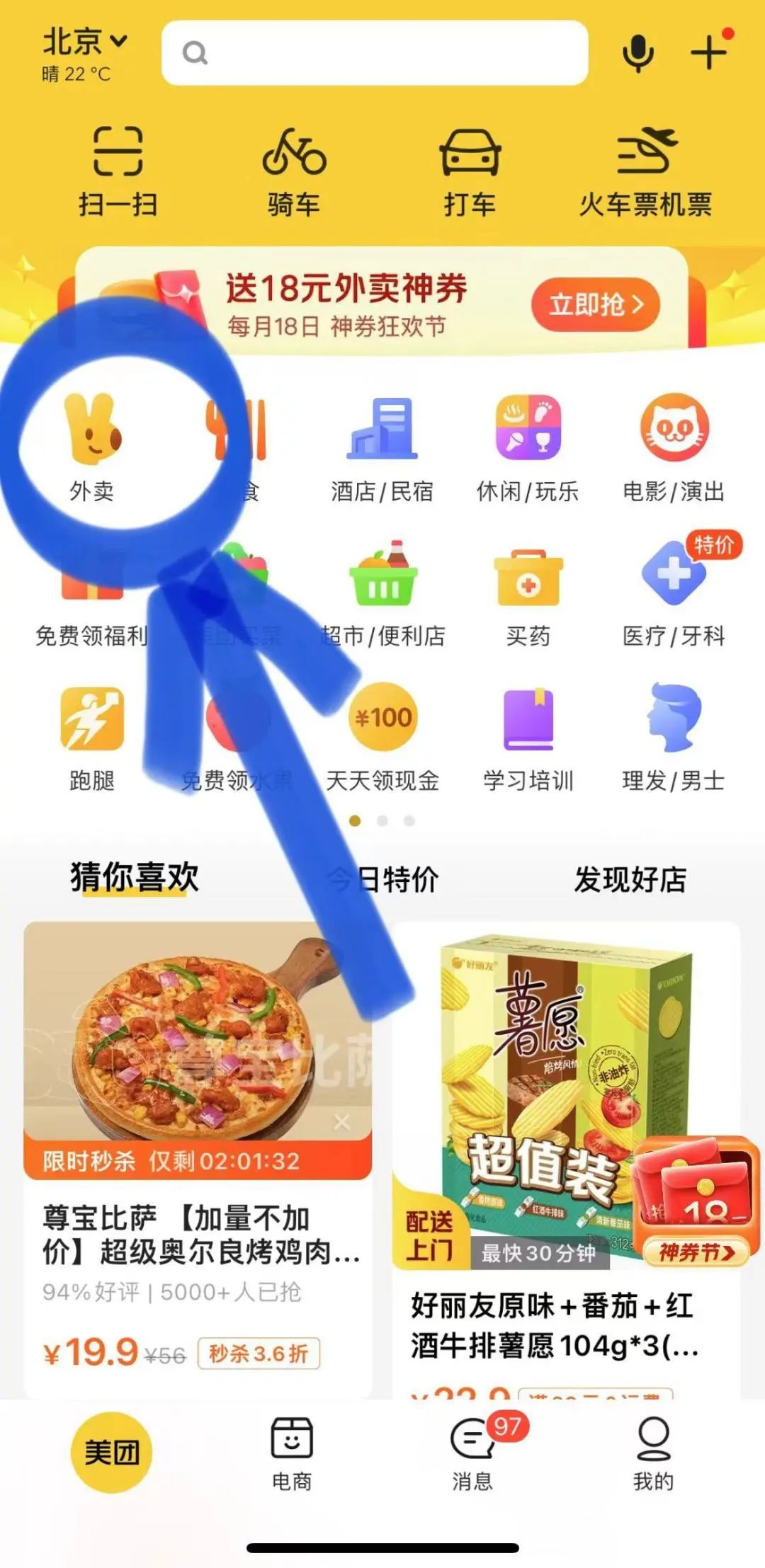Open the 买药 medicine purchase service
The image size is (765, 1568).
coord(527,584)
